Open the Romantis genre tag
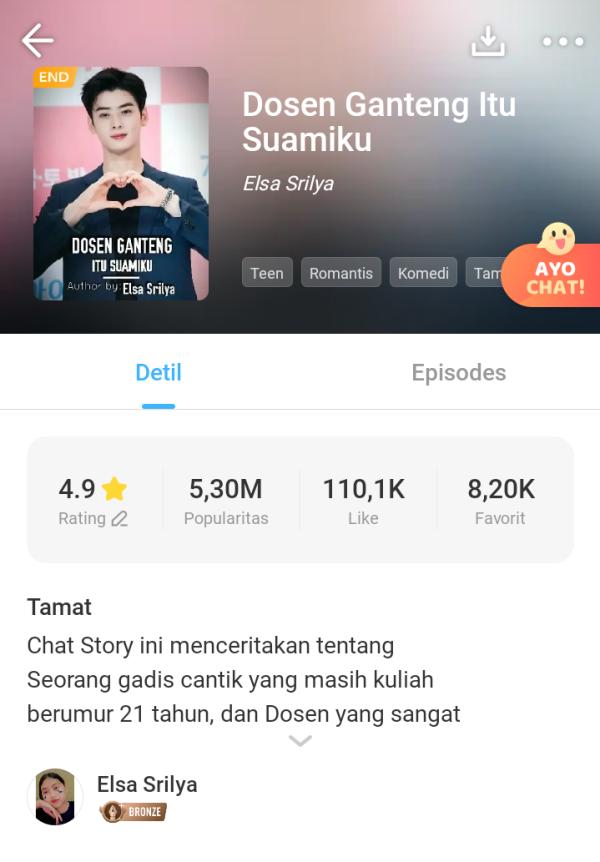Viewport: 600px width, 862px height. pyautogui.click(x=341, y=273)
